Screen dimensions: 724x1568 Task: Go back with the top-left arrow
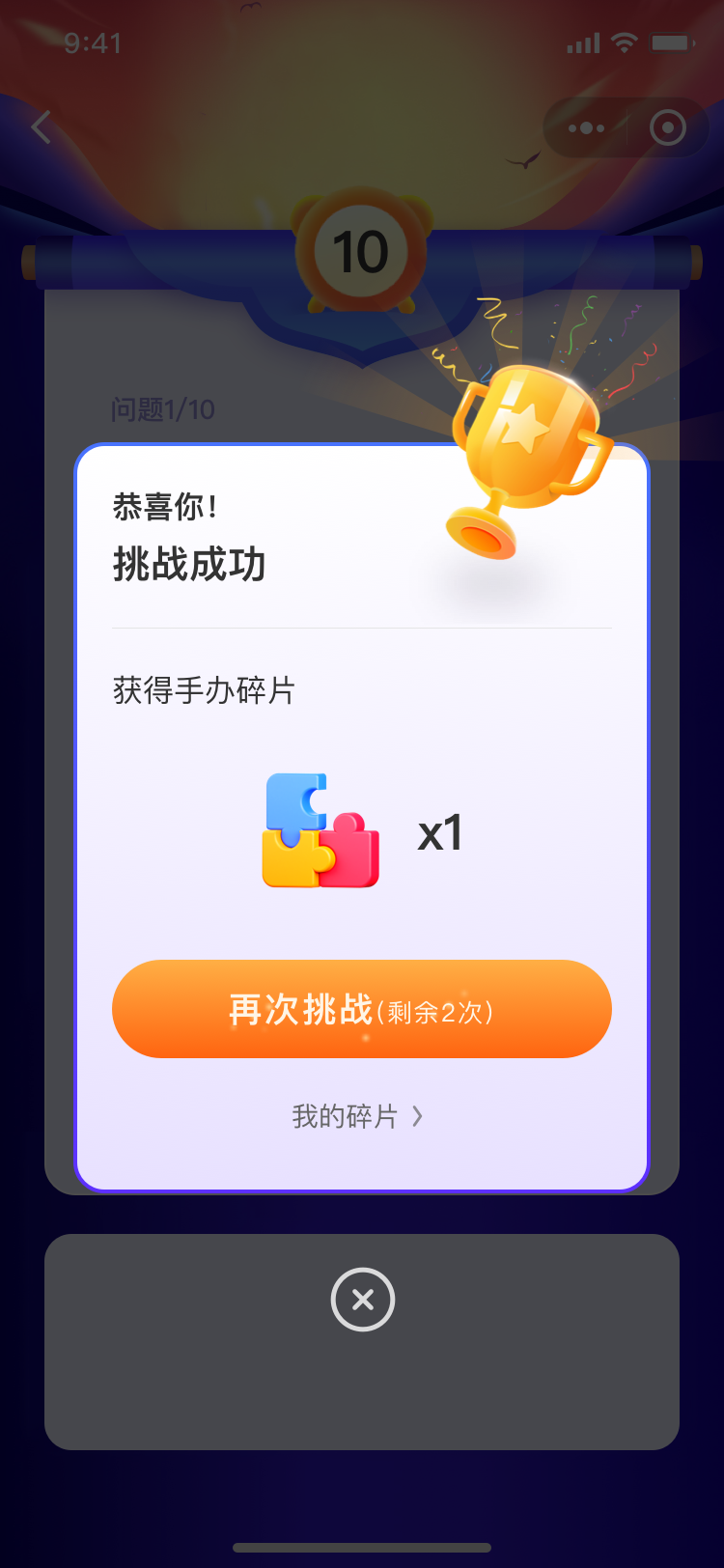coord(41,126)
